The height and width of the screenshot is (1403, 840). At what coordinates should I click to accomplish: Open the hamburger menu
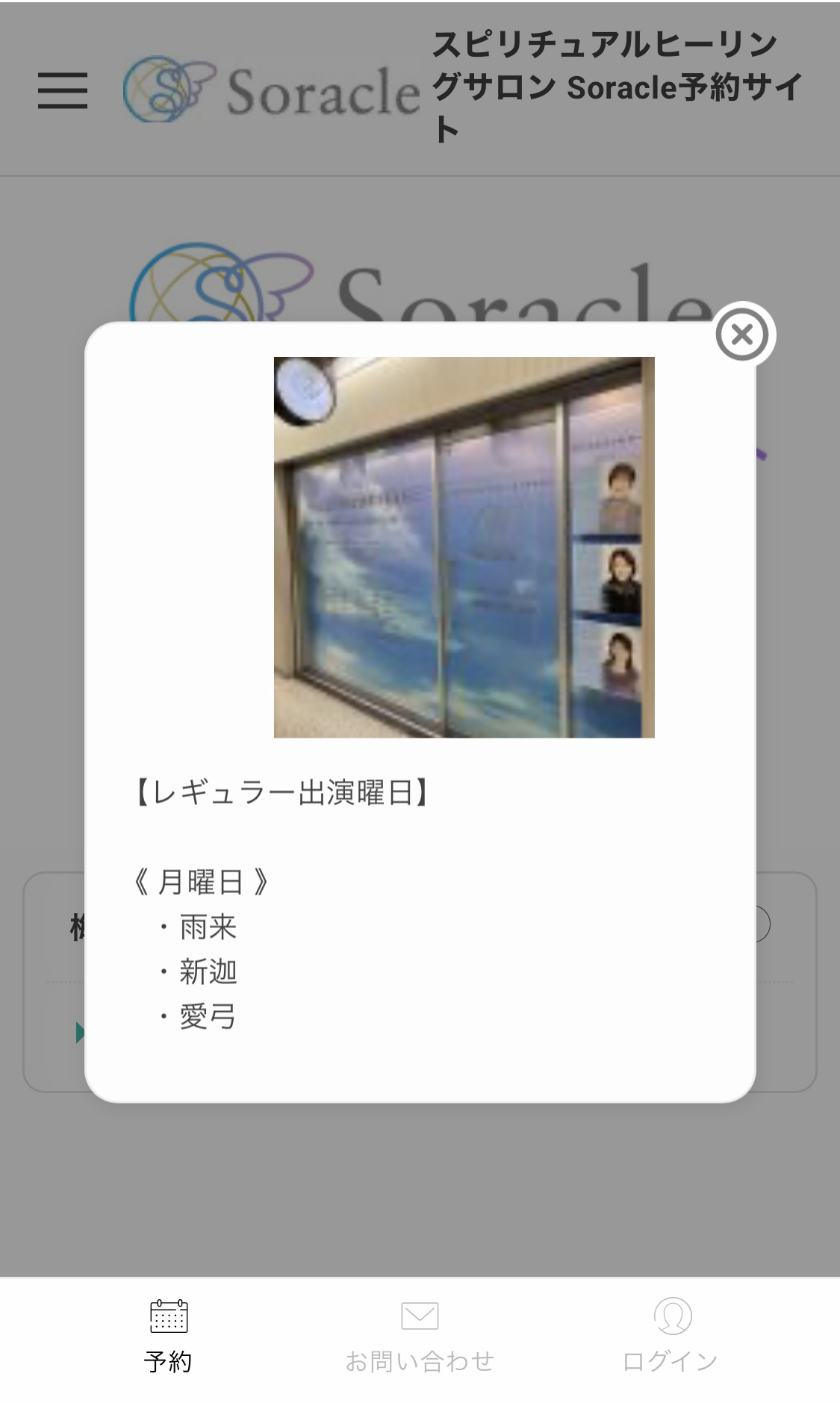tap(63, 90)
